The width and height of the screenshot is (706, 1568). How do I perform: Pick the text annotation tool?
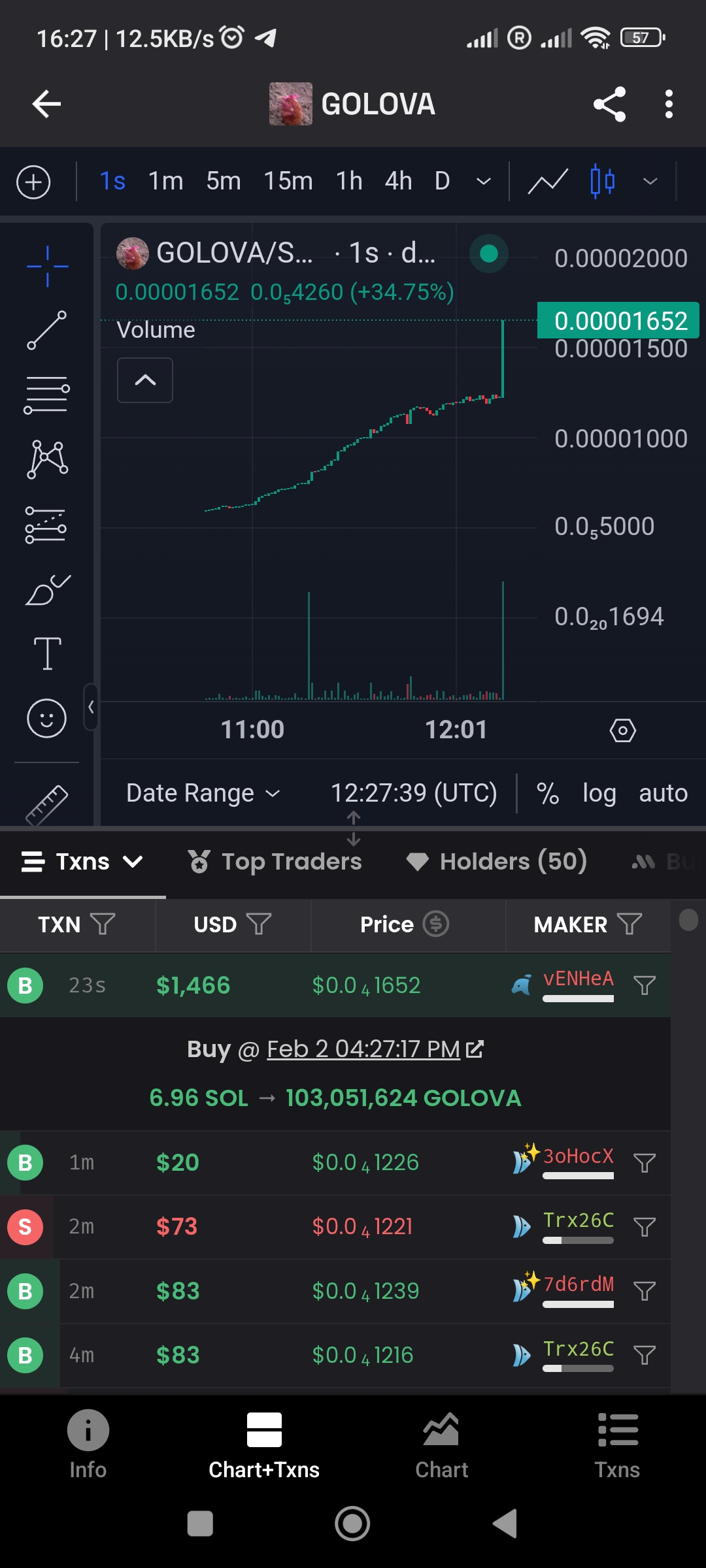pos(47,653)
